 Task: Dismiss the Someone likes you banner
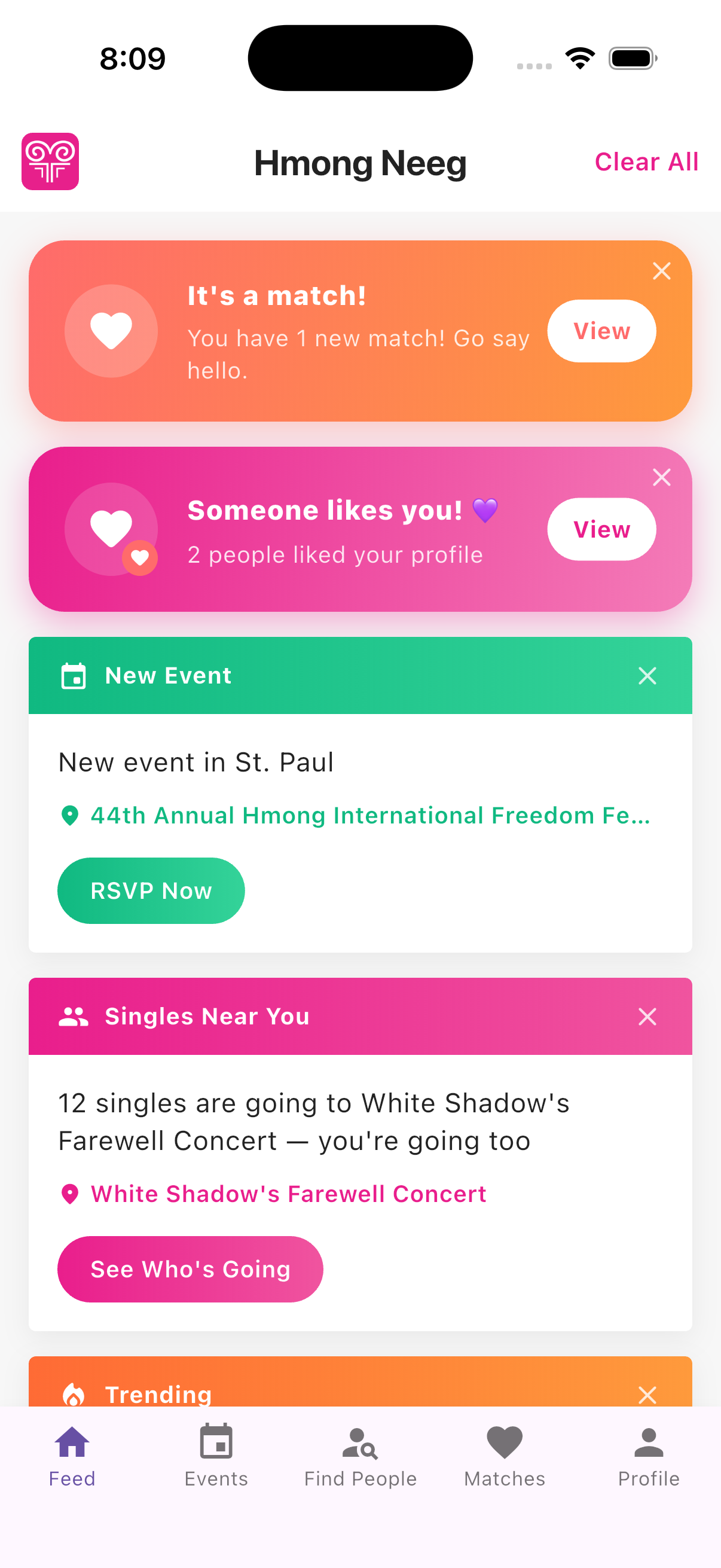(x=661, y=477)
